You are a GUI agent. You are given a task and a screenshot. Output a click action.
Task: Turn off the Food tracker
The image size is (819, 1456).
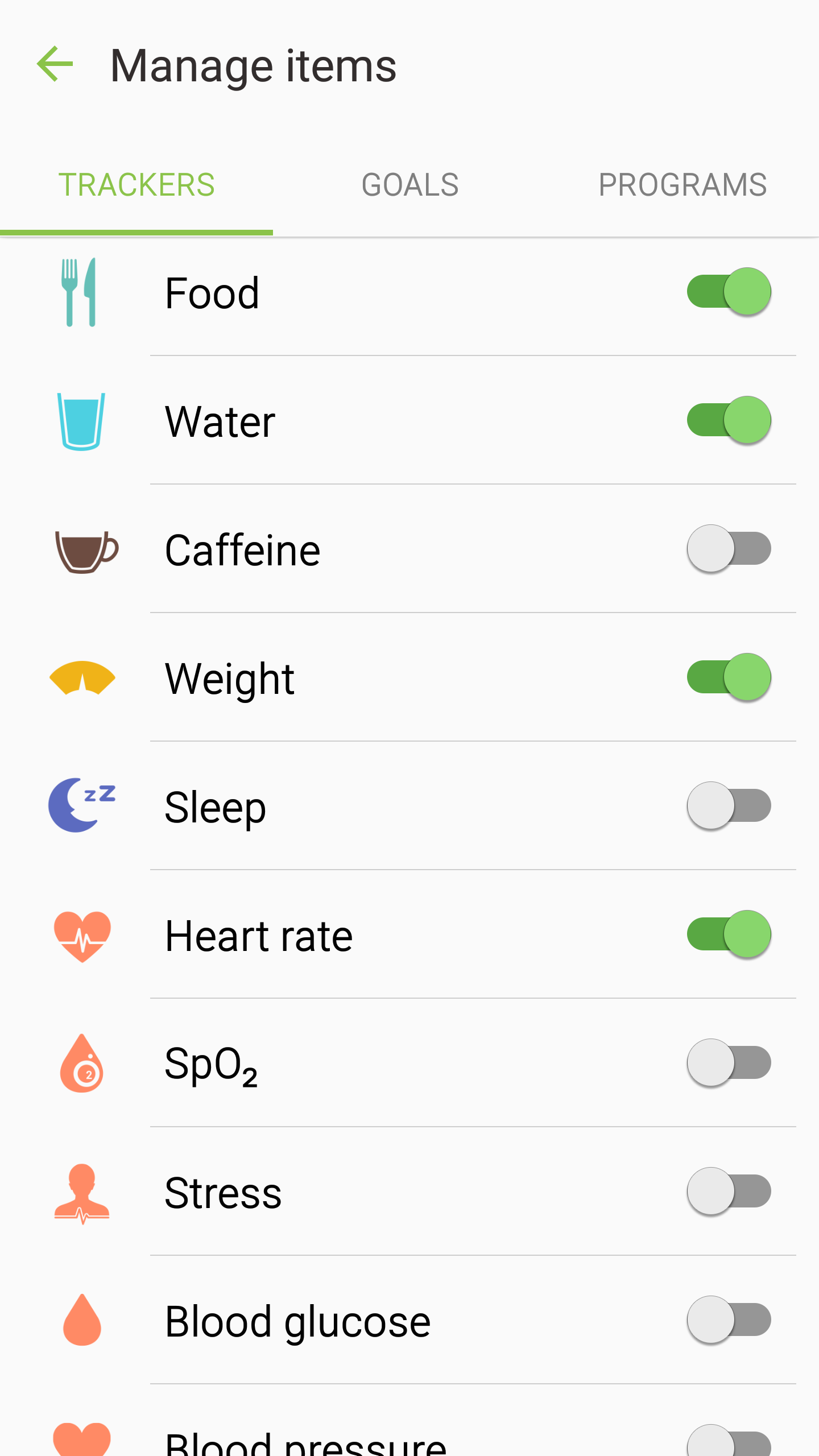(x=729, y=292)
